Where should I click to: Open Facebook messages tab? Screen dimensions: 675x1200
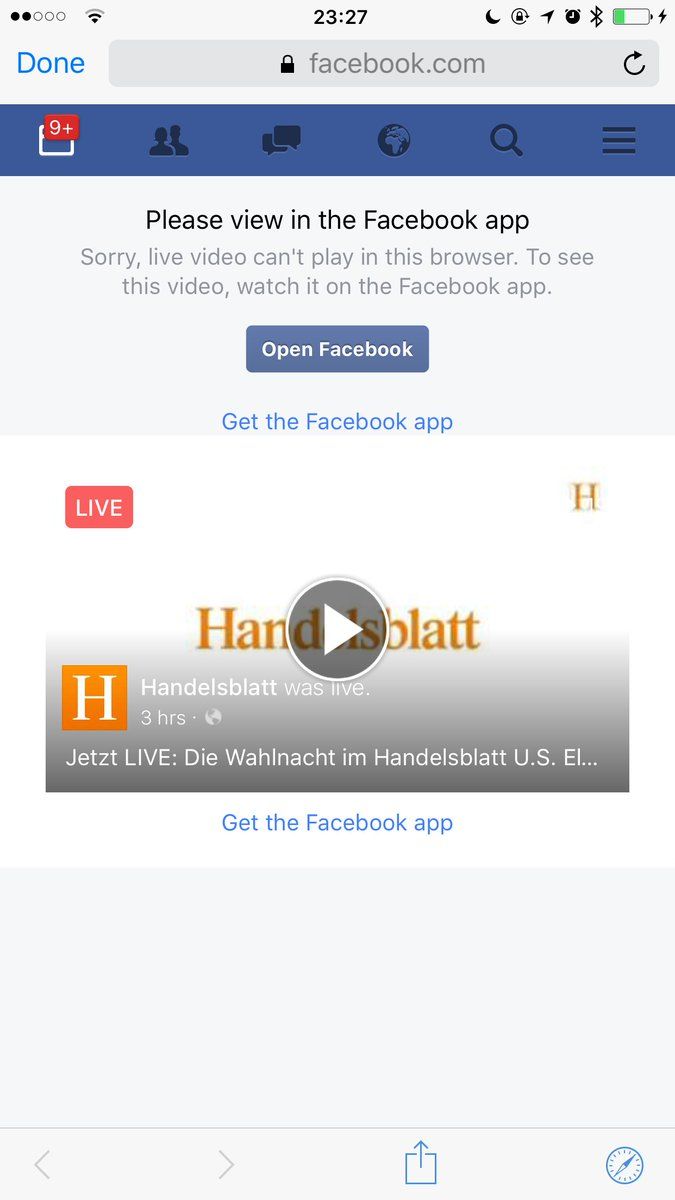click(x=281, y=141)
